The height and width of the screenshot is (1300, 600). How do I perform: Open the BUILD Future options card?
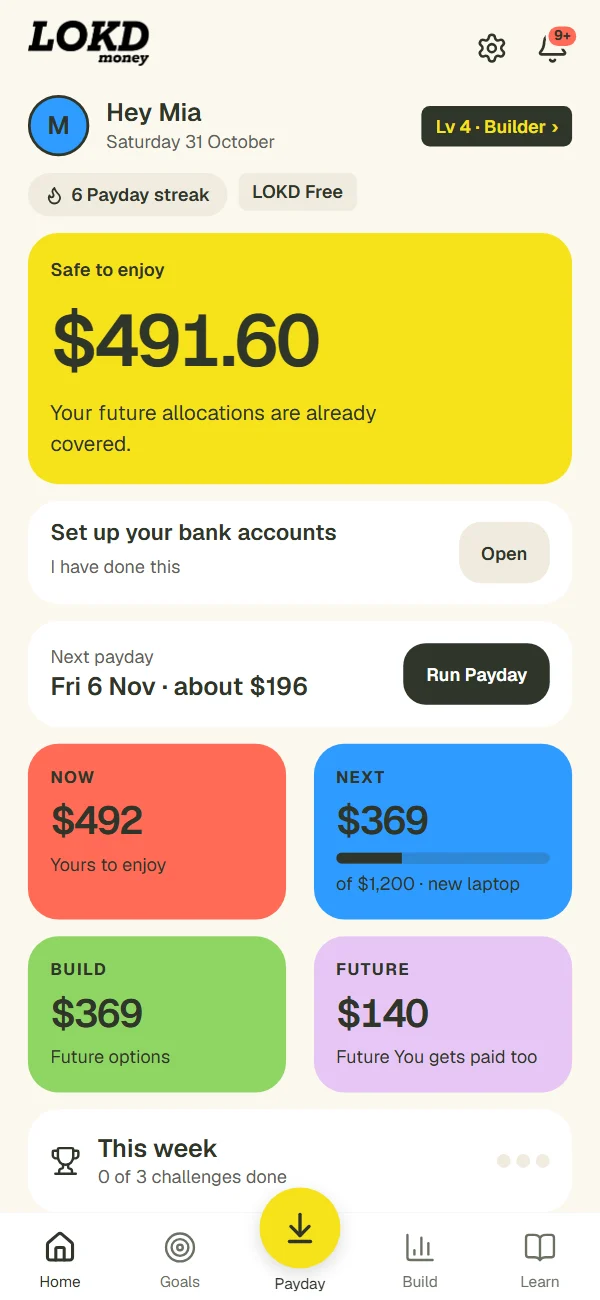[x=157, y=1014]
